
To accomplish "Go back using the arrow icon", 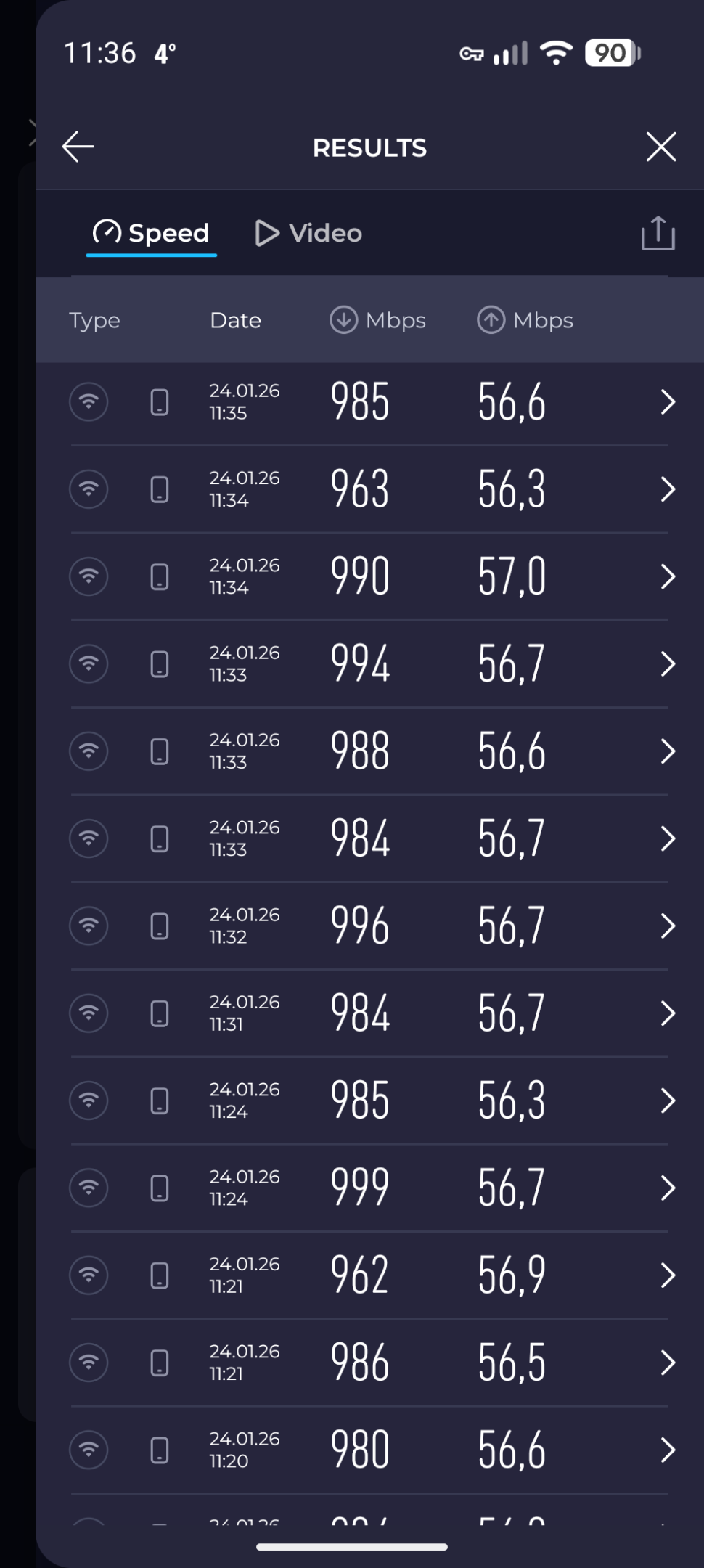I will (x=78, y=147).
